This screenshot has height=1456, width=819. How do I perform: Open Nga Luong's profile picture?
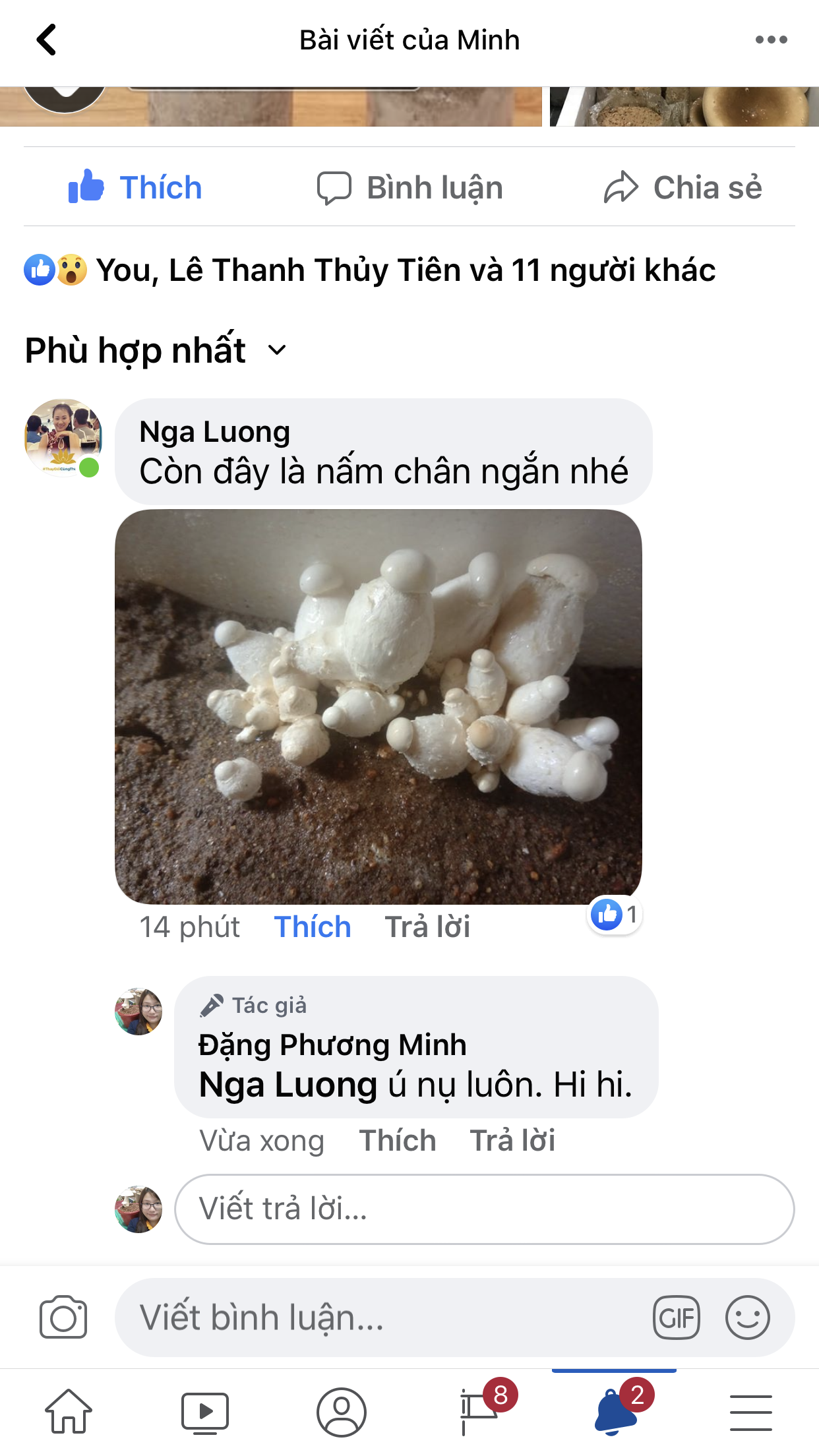coord(63,437)
